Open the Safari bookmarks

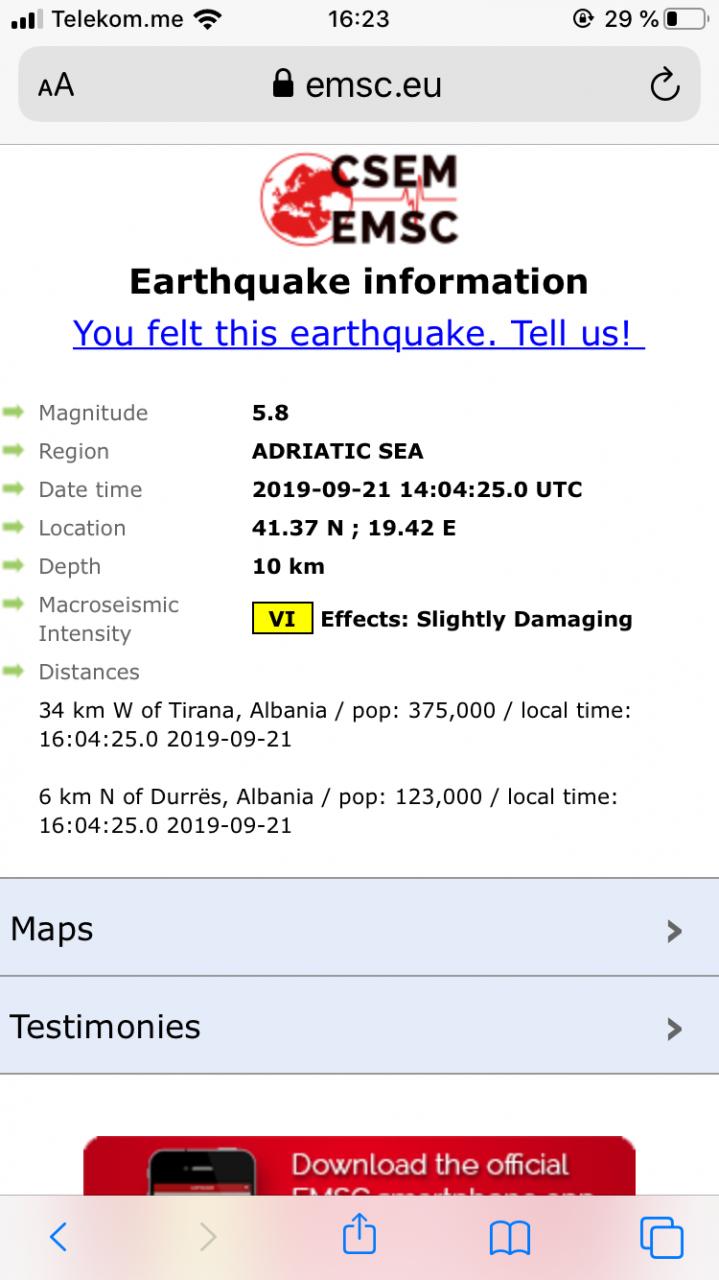(x=509, y=1238)
